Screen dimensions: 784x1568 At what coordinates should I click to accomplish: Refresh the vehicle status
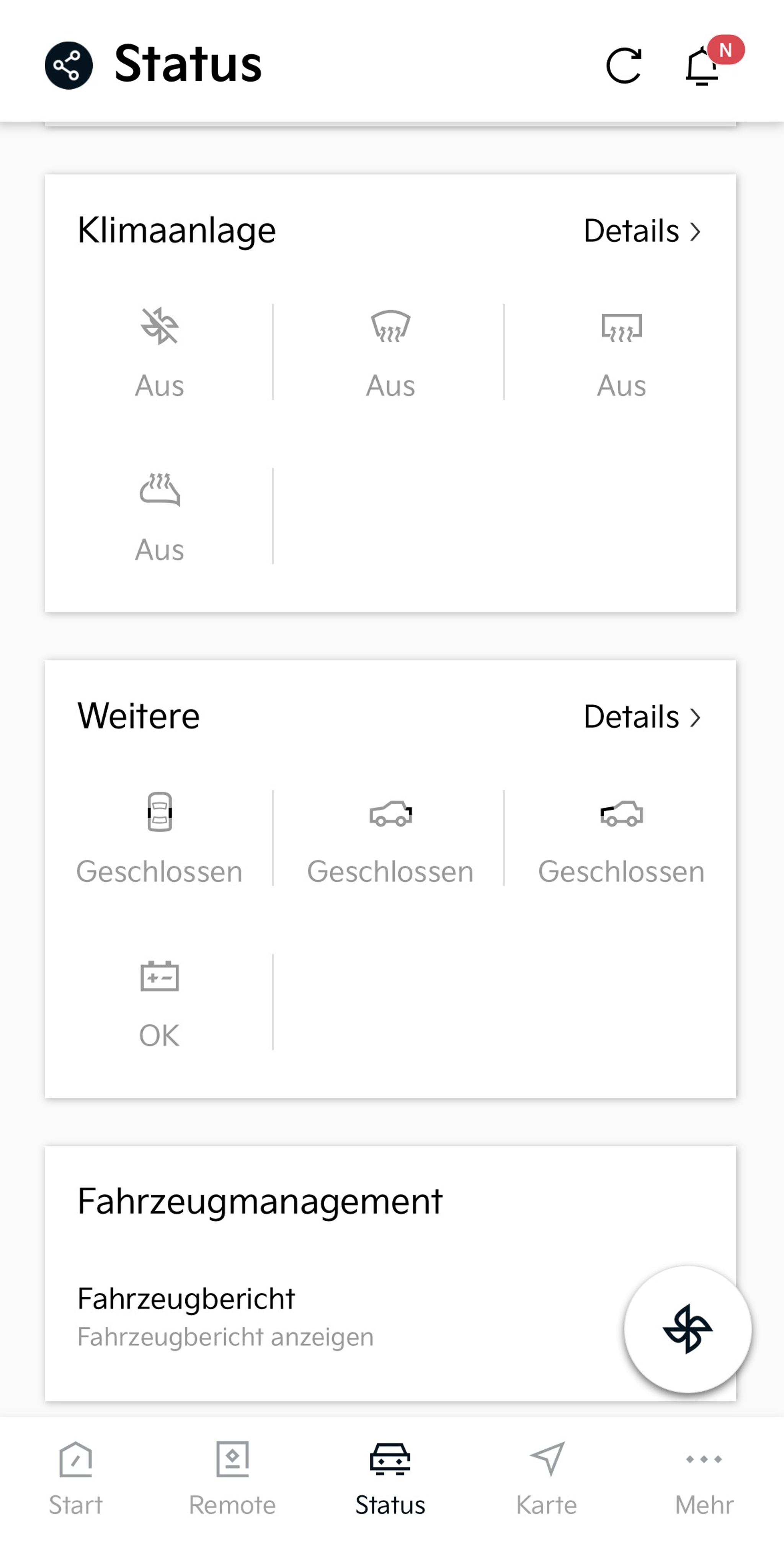tap(624, 65)
